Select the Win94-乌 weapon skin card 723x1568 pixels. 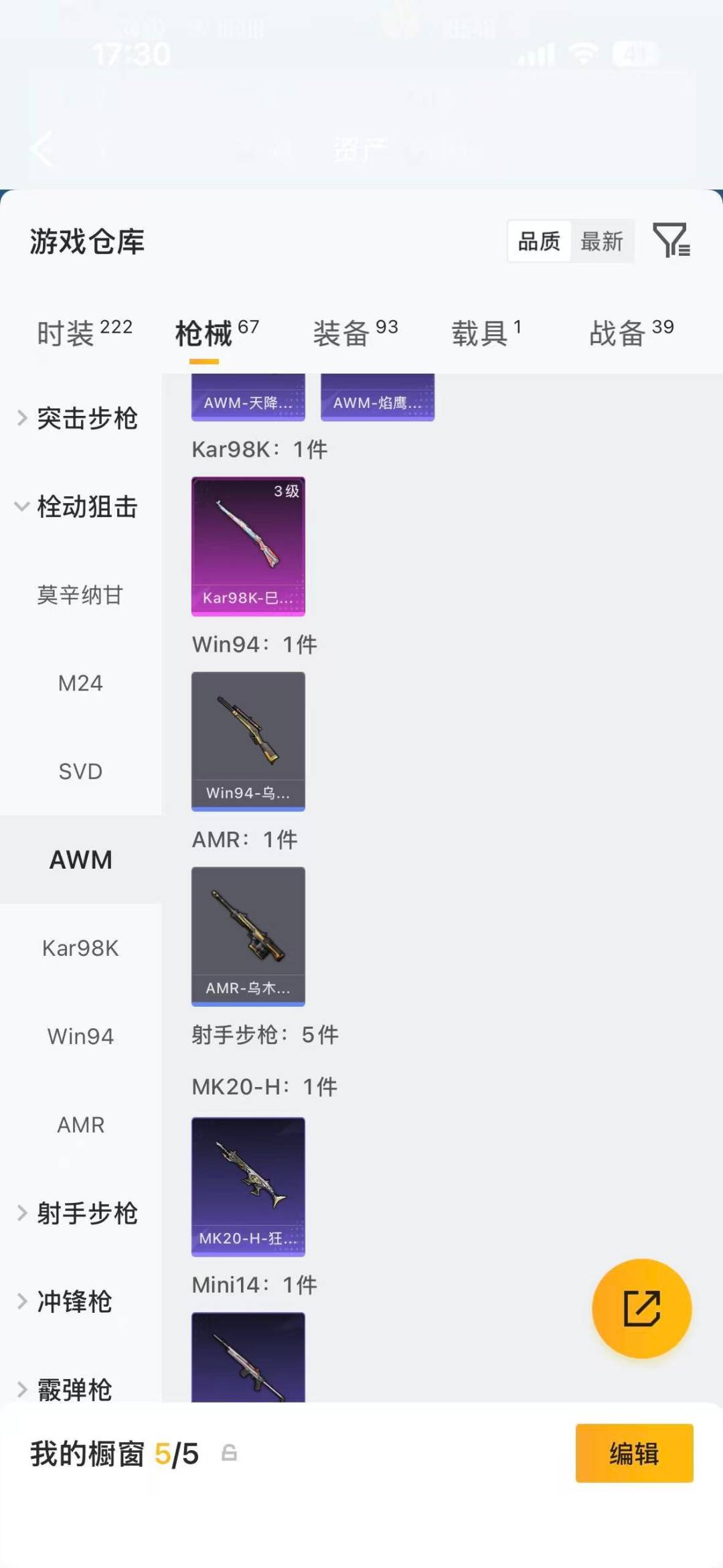click(248, 741)
